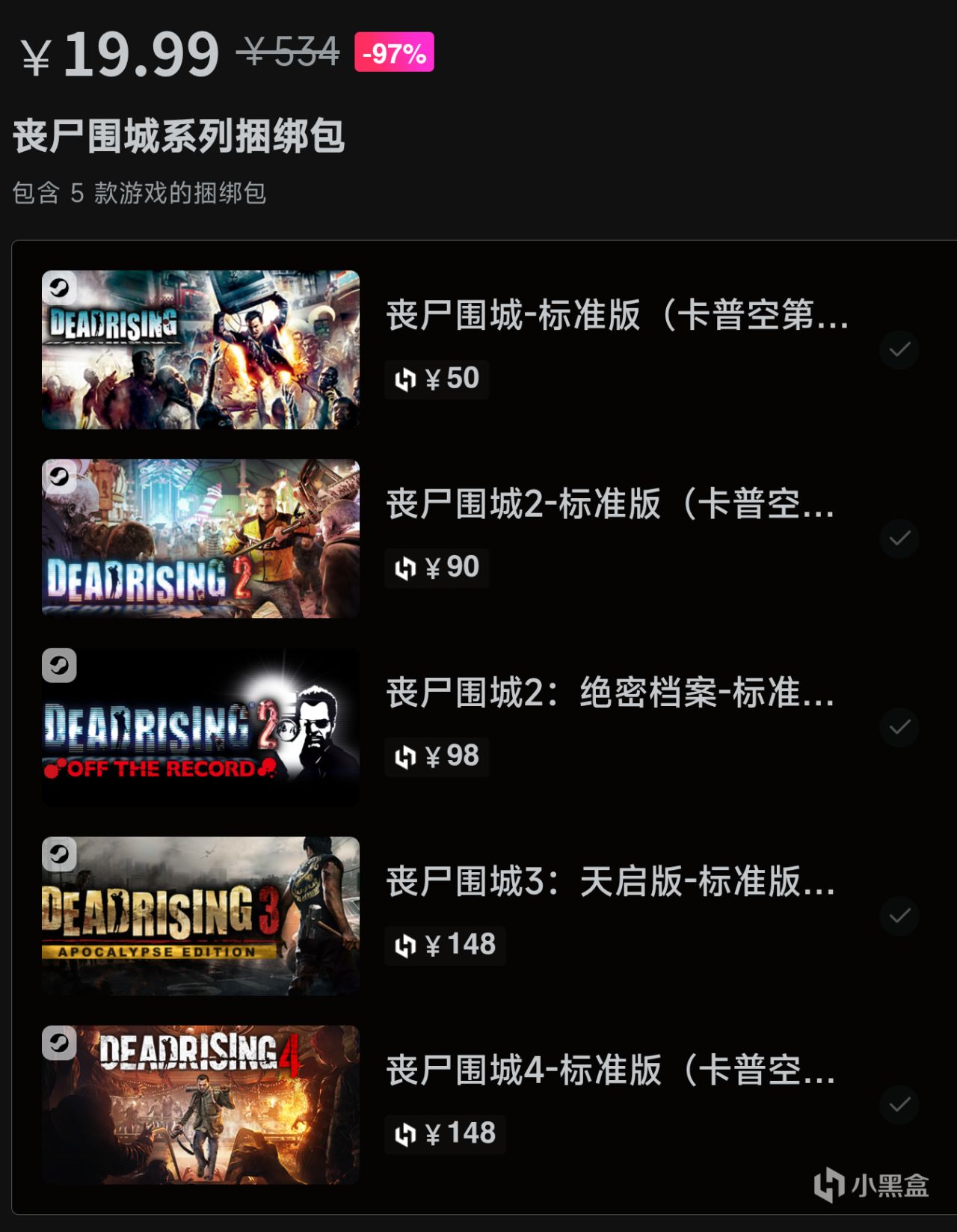Screen dimensions: 957x1232
Task: Open 丧尸围城2-标准版 game row
Action: [x=609, y=503]
